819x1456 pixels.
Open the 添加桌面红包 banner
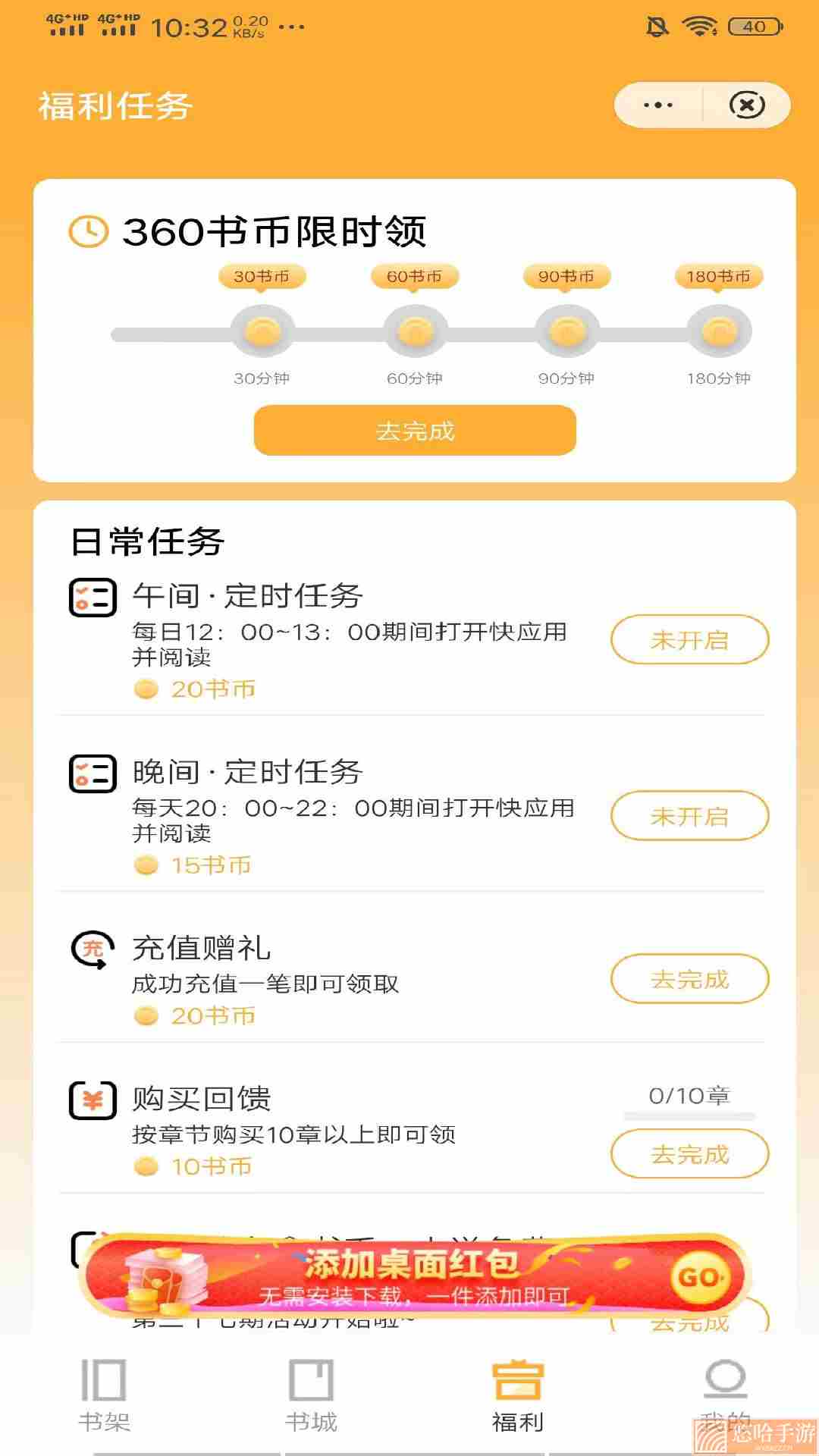(x=415, y=1278)
